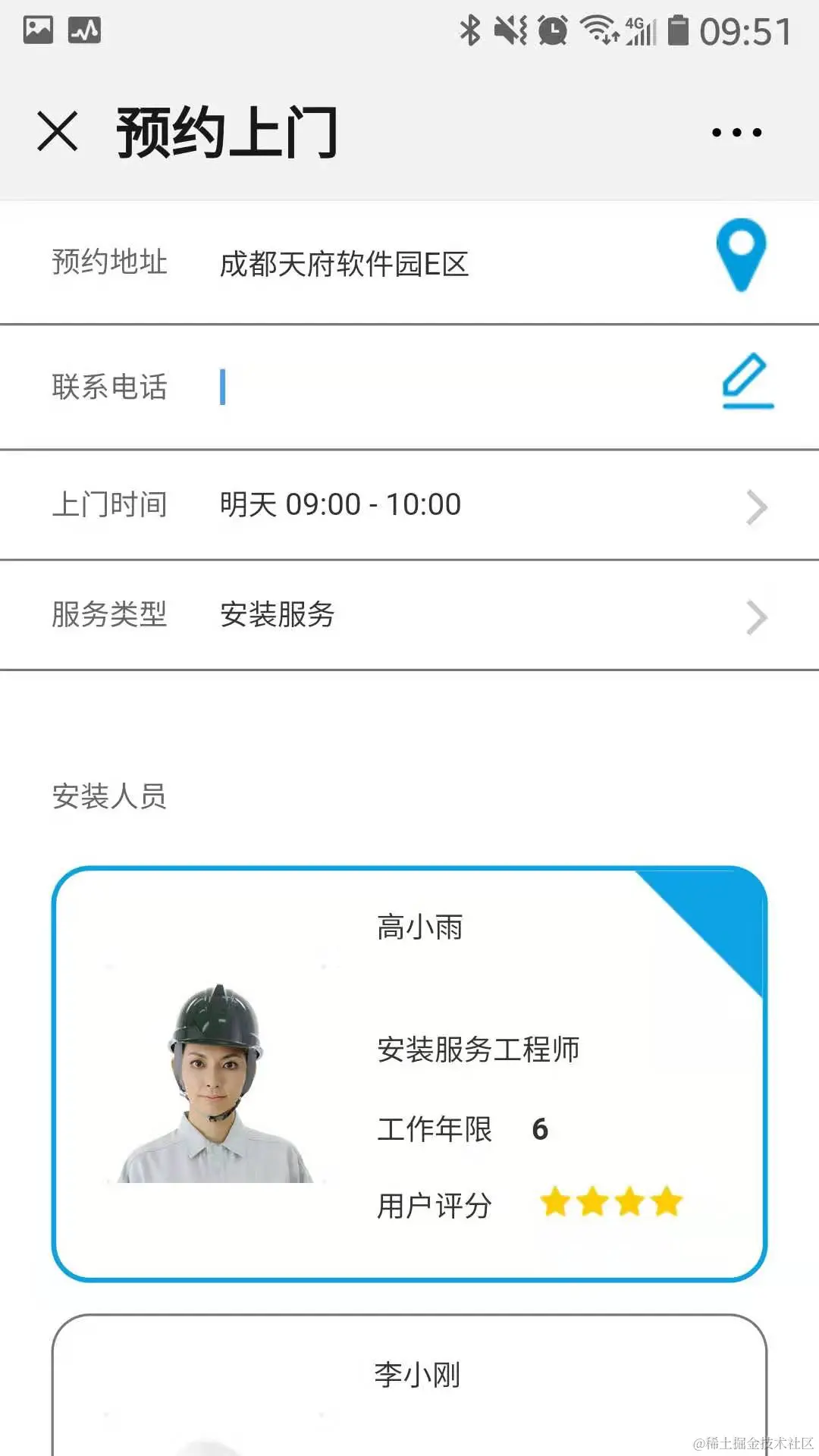The image size is (819, 1456).
Task: Change the 上门时间 visit time slot
Action: pos(409,505)
